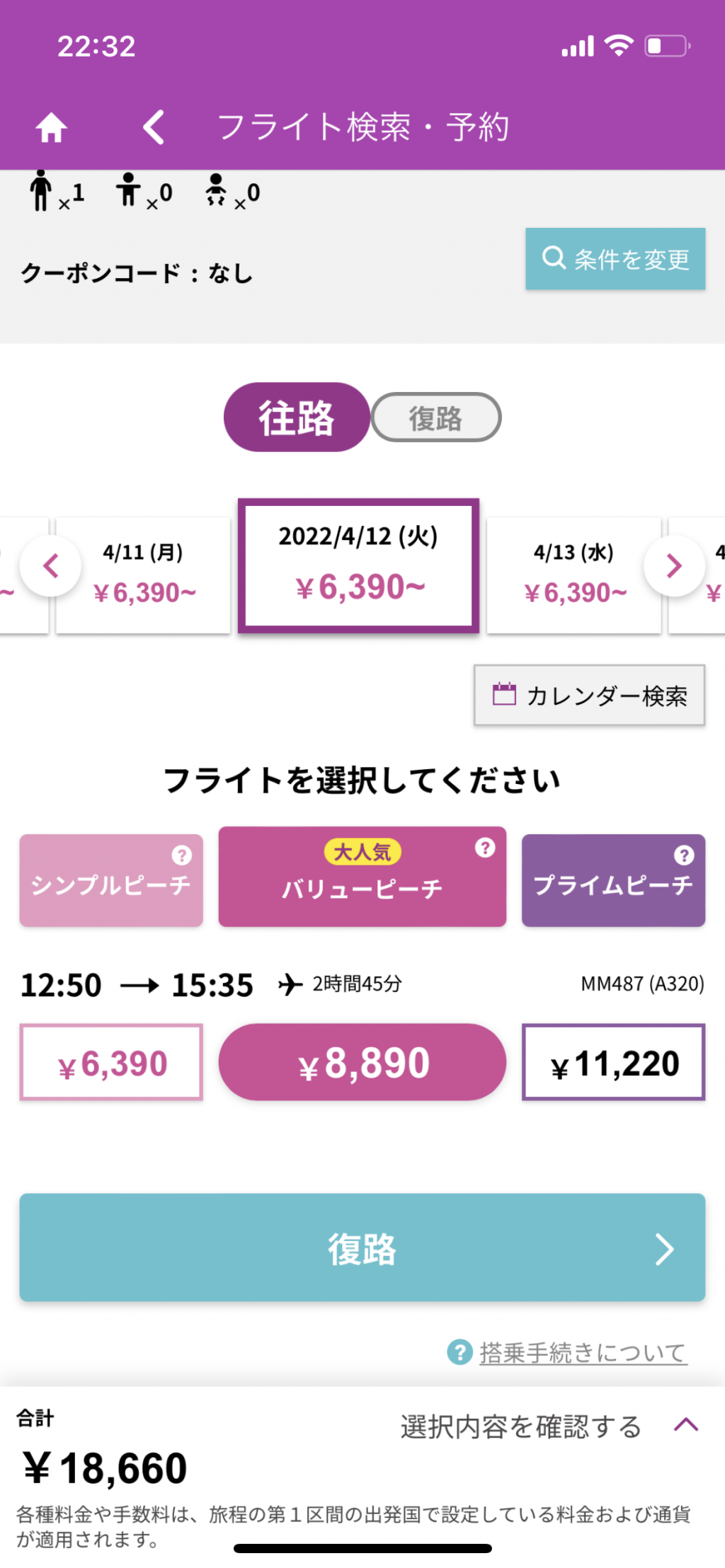
Task: Switch to the 復路 tab
Action: tap(436, 417)
